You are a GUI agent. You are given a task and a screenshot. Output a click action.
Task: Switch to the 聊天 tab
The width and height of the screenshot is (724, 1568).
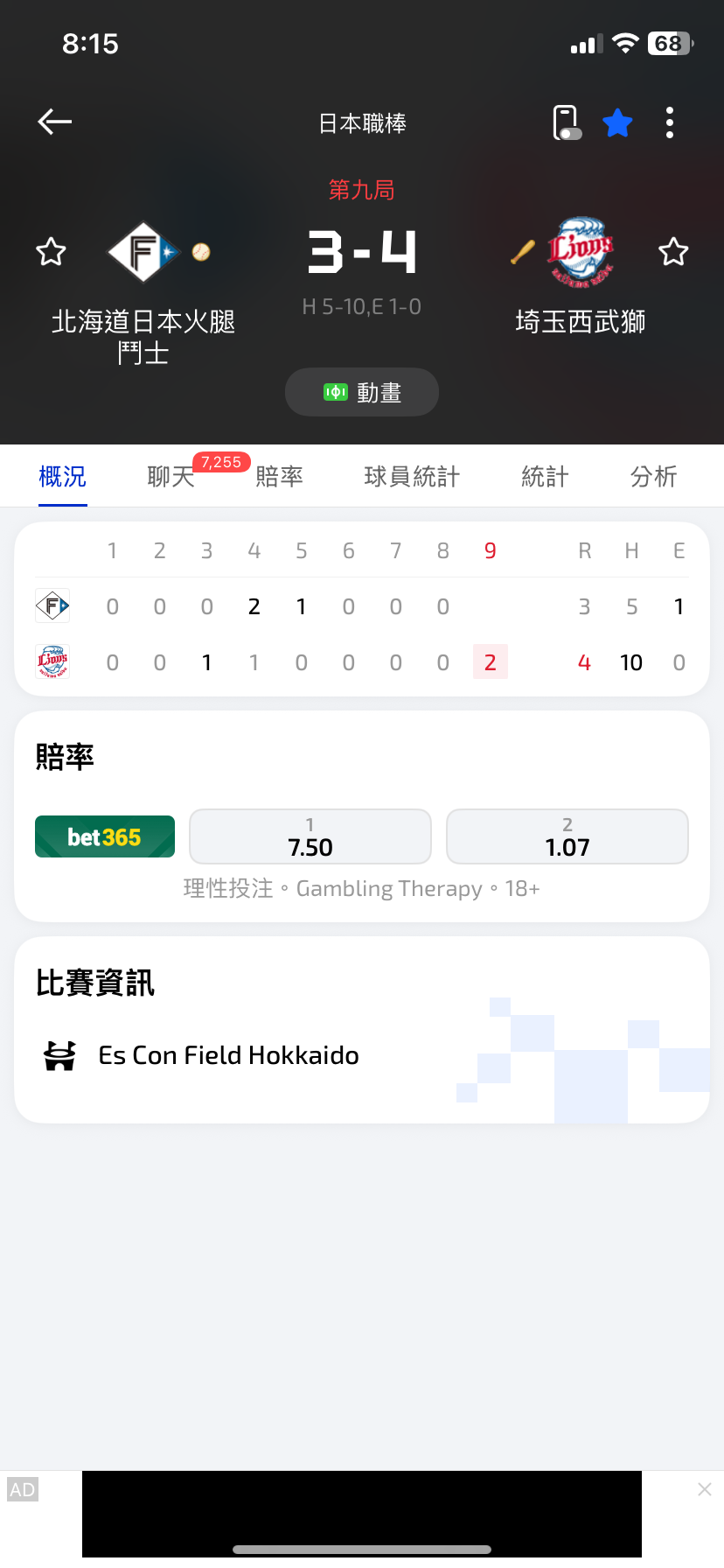pyautogui.click(x=171, y=476)
